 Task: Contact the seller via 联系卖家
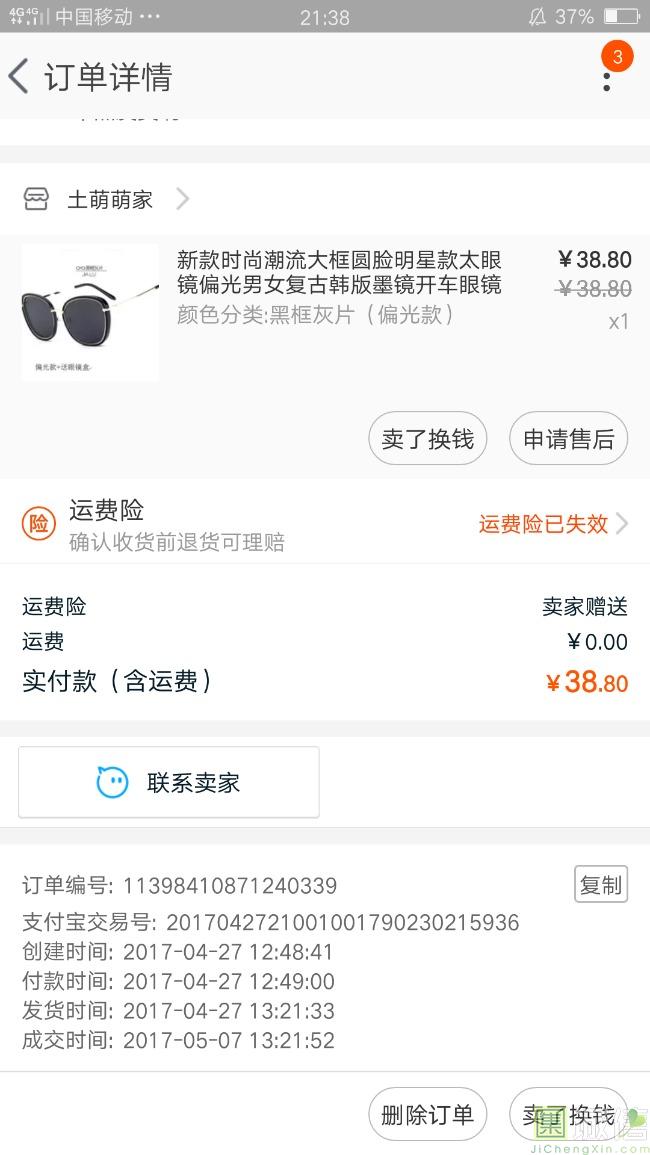coord(169,782)
